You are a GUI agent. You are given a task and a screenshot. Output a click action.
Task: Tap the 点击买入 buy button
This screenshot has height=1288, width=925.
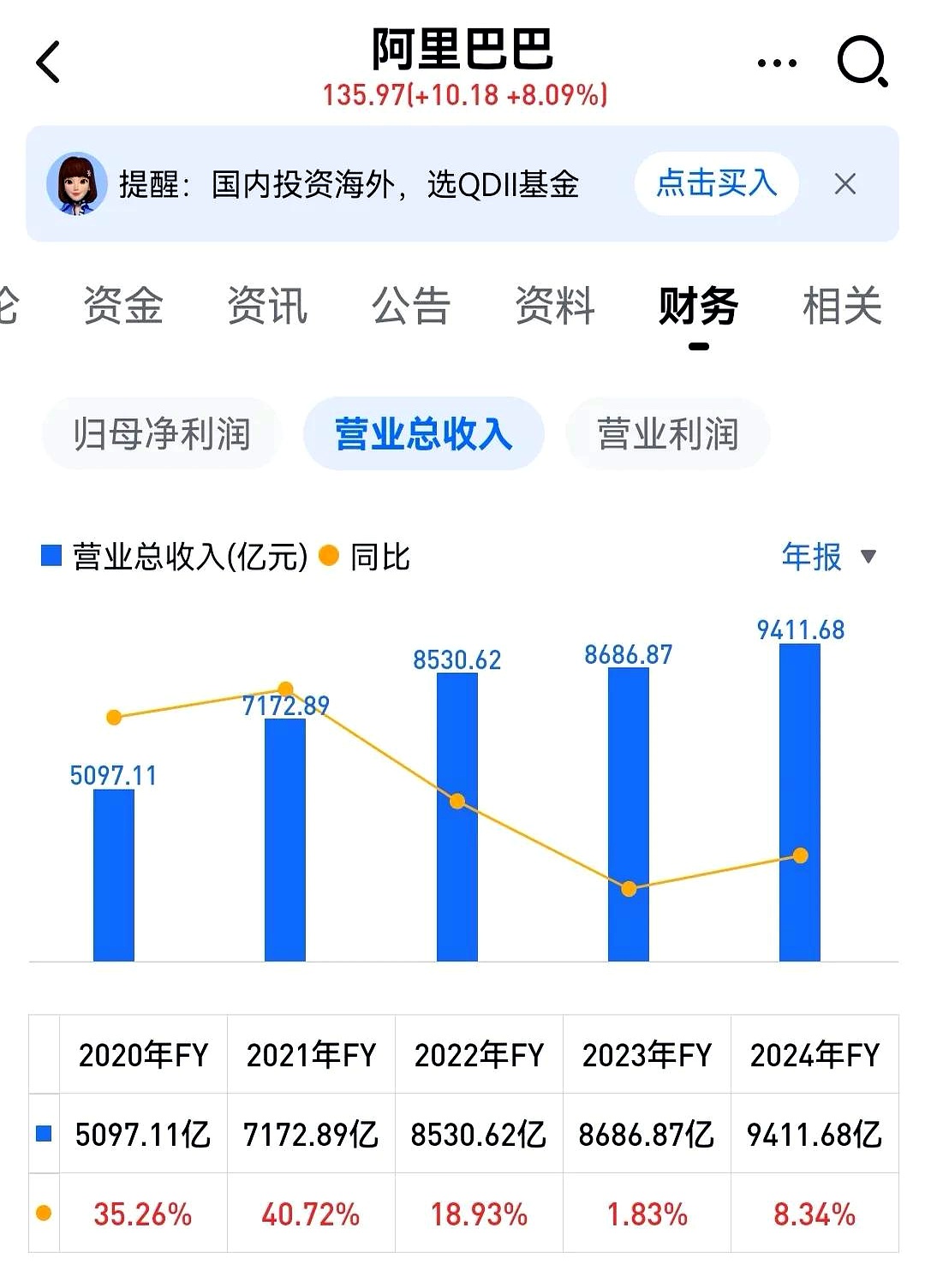pos(717,182)
